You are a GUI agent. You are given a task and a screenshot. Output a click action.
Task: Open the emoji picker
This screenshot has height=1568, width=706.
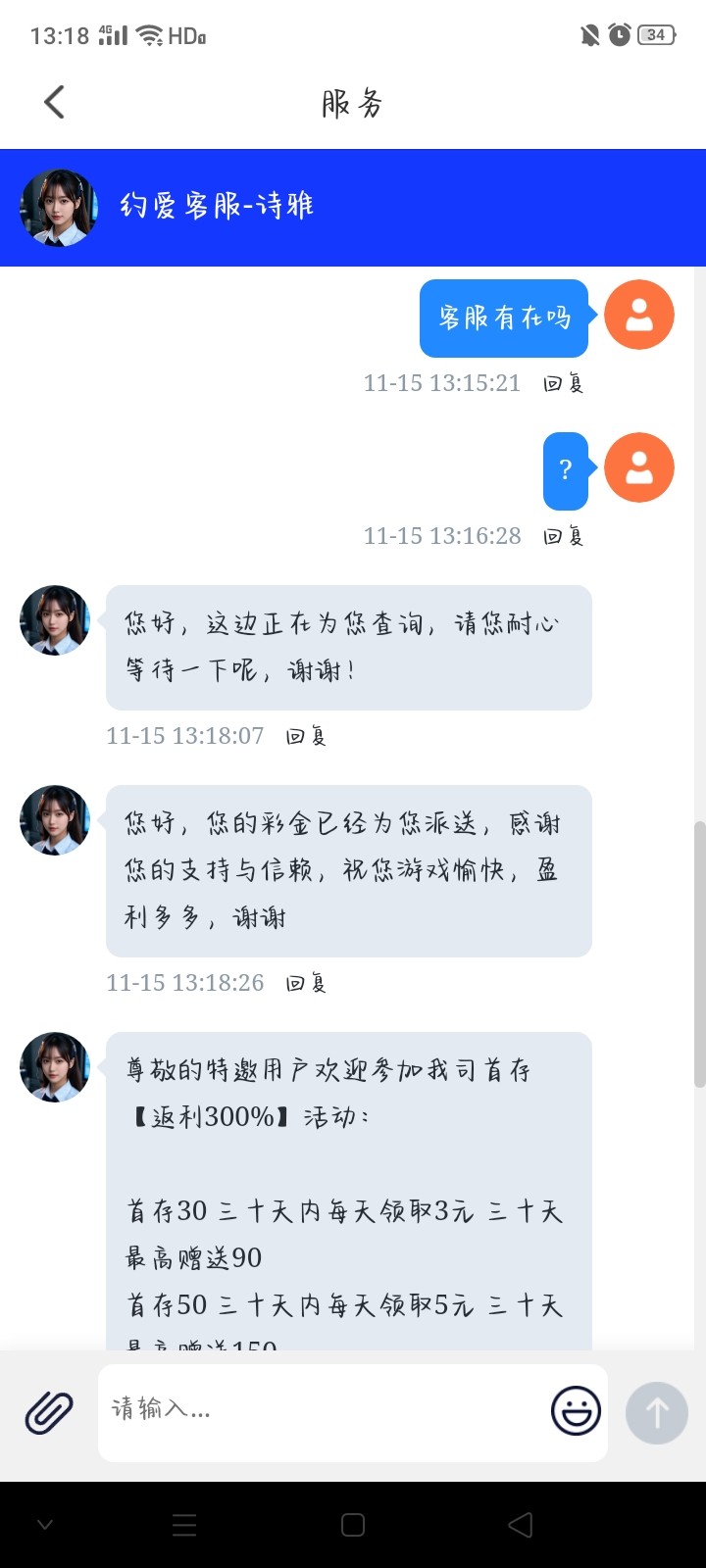click(x=576, y=1411)
